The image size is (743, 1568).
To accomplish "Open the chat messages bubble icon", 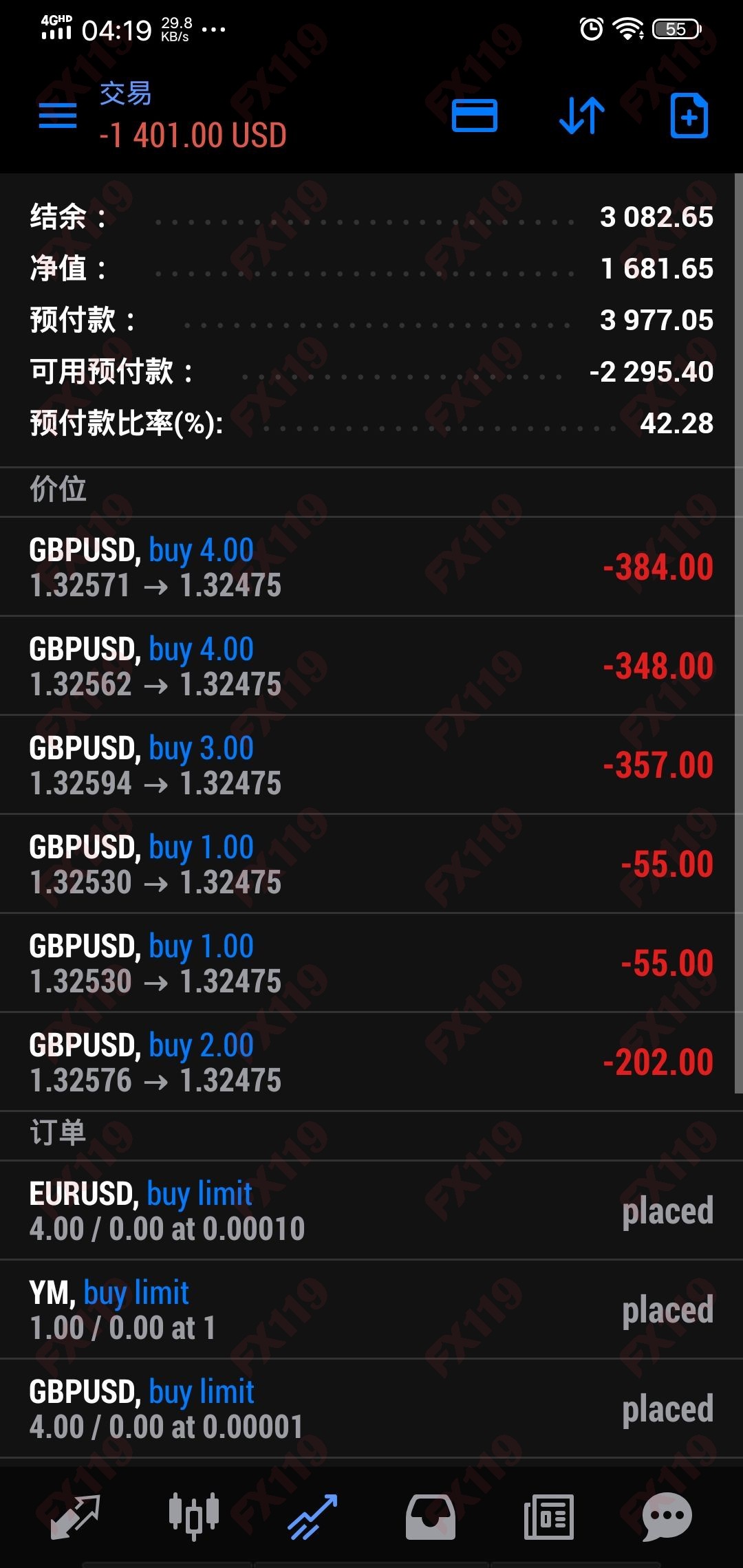I will point(663,1518).
